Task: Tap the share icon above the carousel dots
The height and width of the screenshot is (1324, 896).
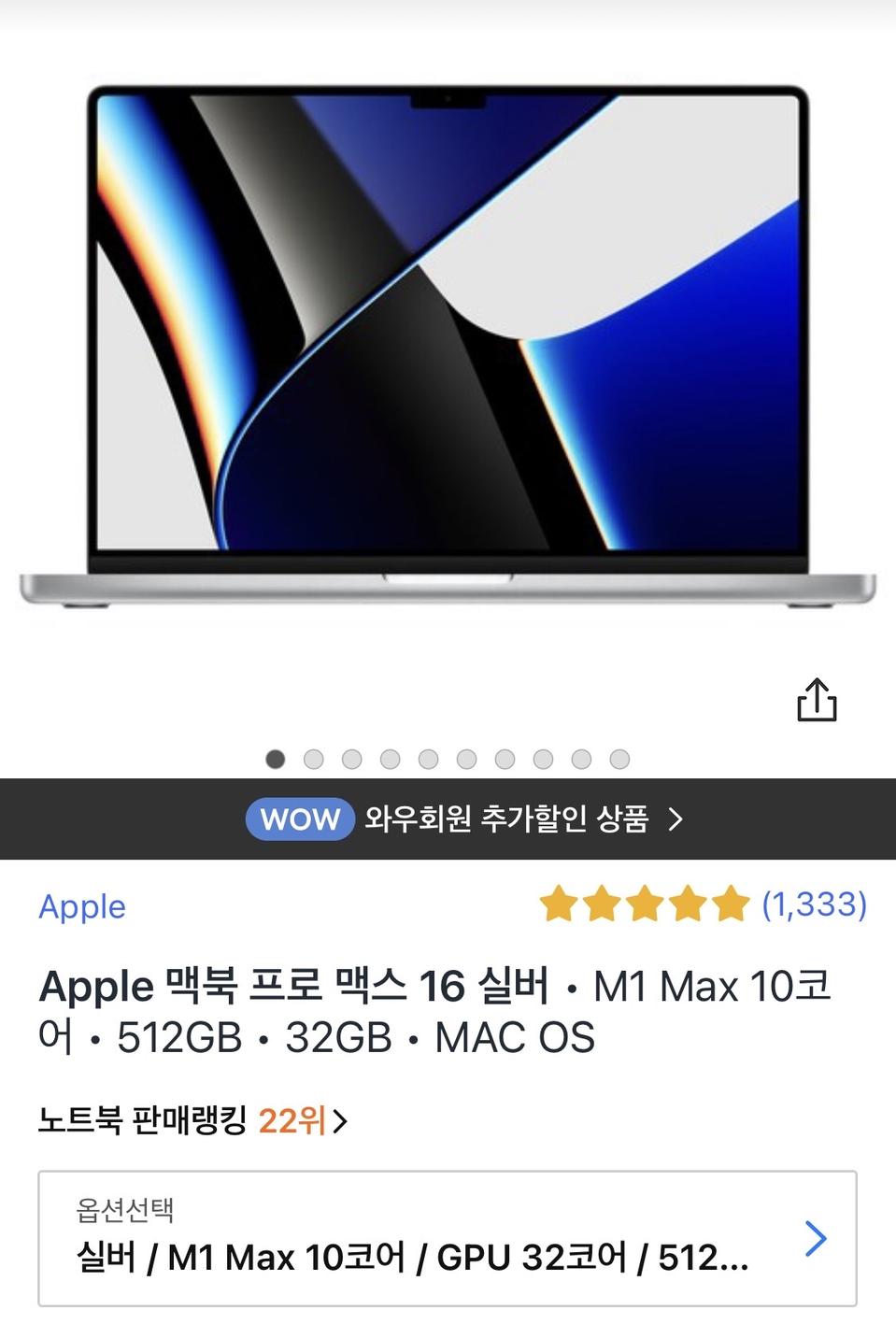Action: tap(818, 701)
